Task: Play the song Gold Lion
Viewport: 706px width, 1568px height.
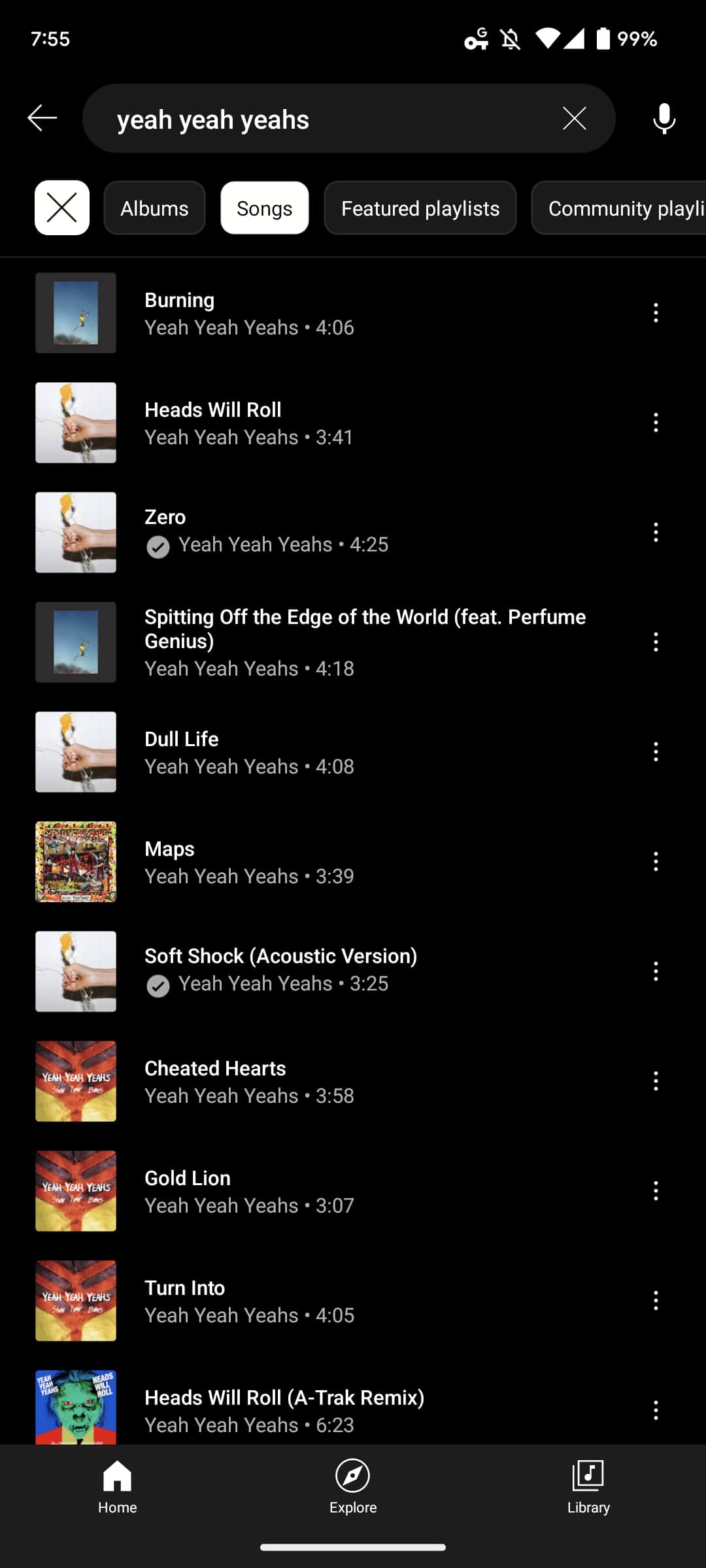Action: click(x=248, y=1190)
